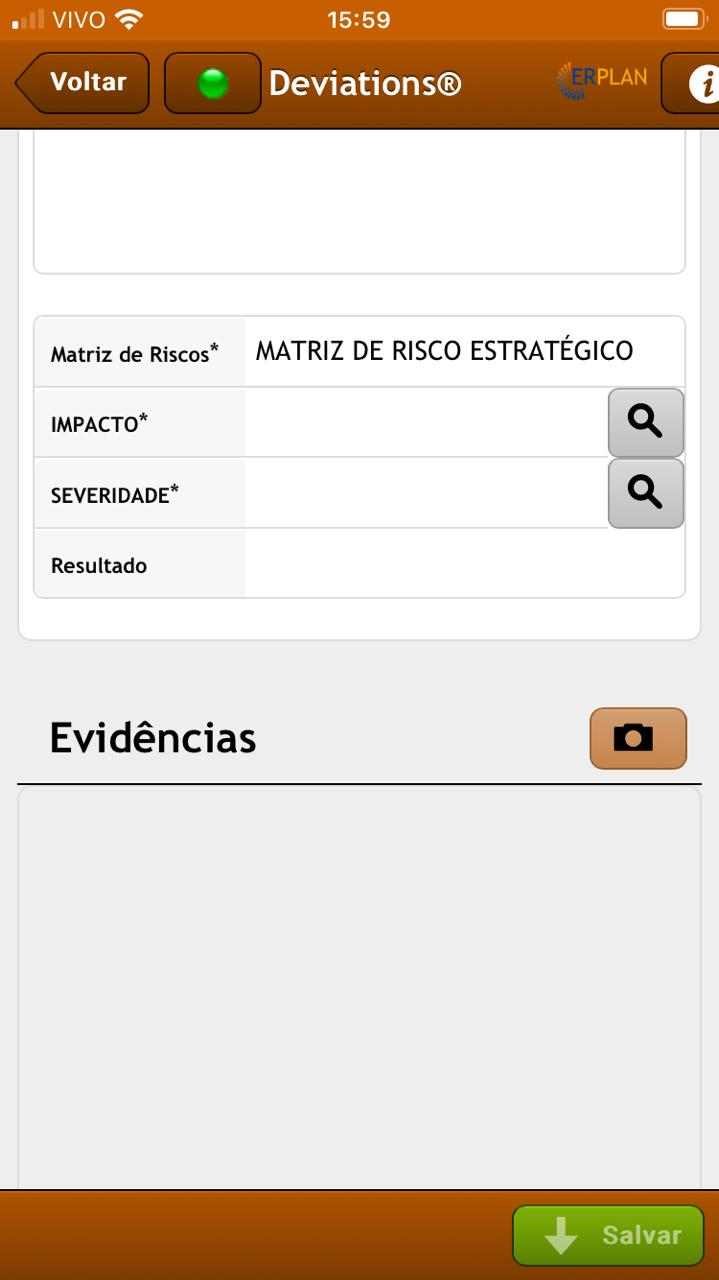
Task: Open the info icon in header
Action: coord(691,83)
